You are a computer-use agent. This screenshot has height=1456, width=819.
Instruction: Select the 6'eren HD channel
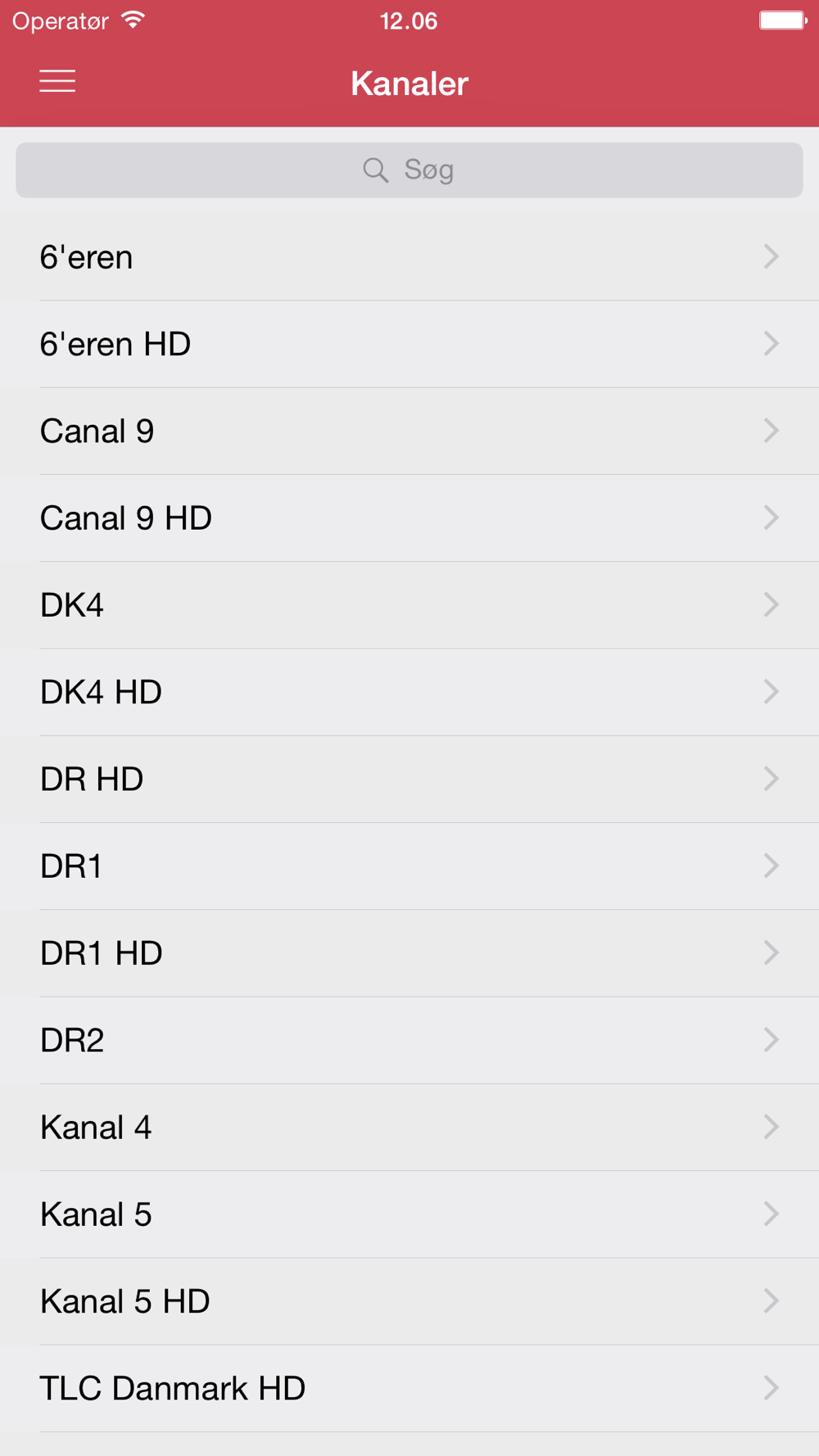tap(409, 344)
